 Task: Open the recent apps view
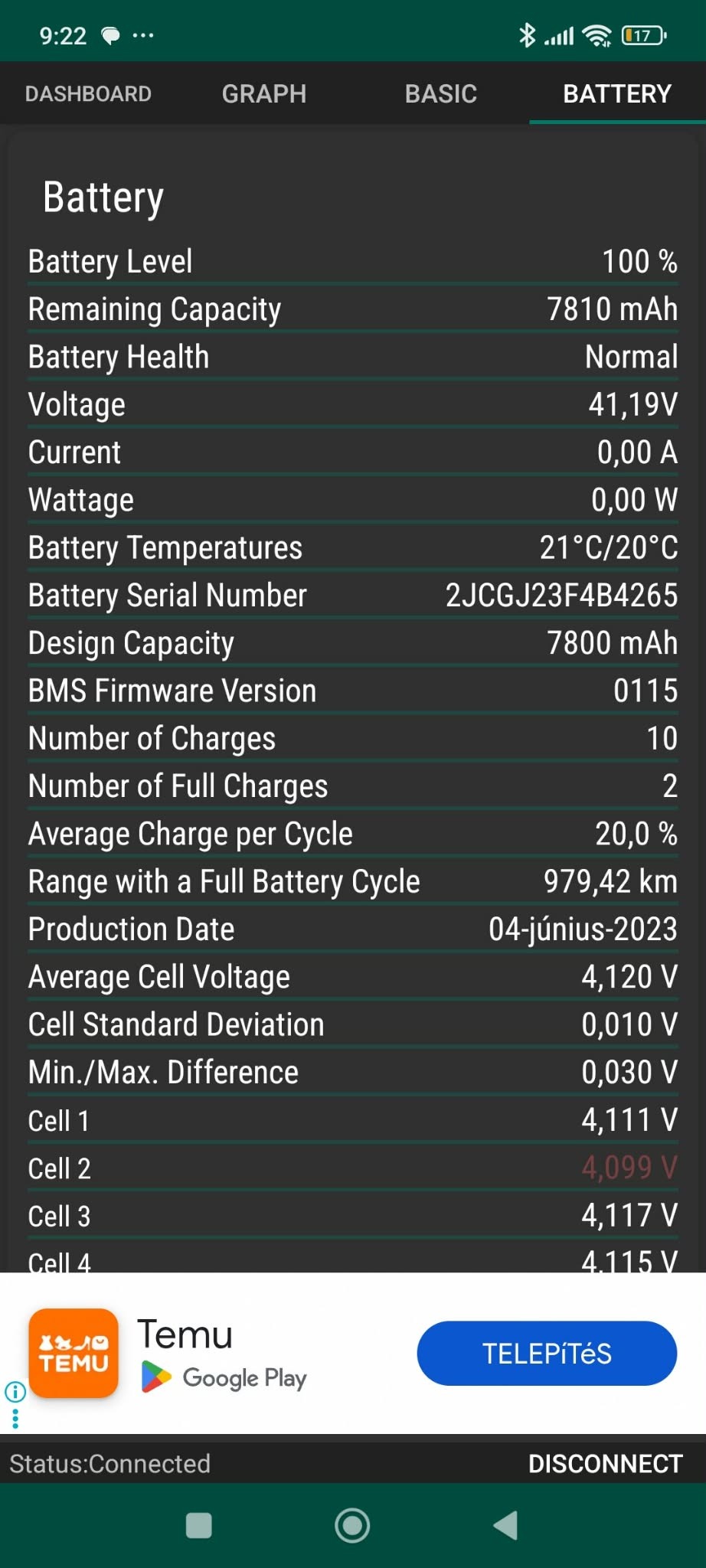click(199, 1525)
